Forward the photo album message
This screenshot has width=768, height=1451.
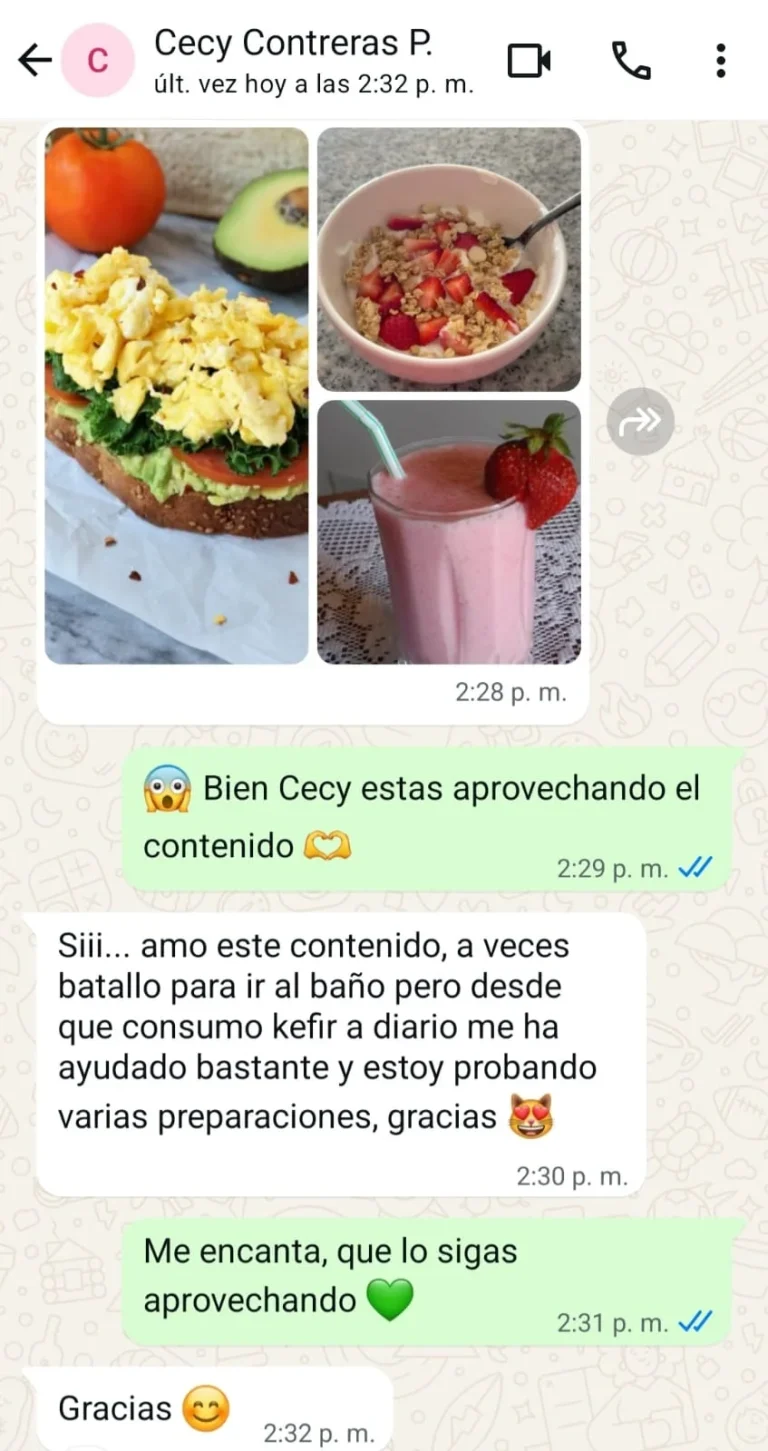pos(640,421)
